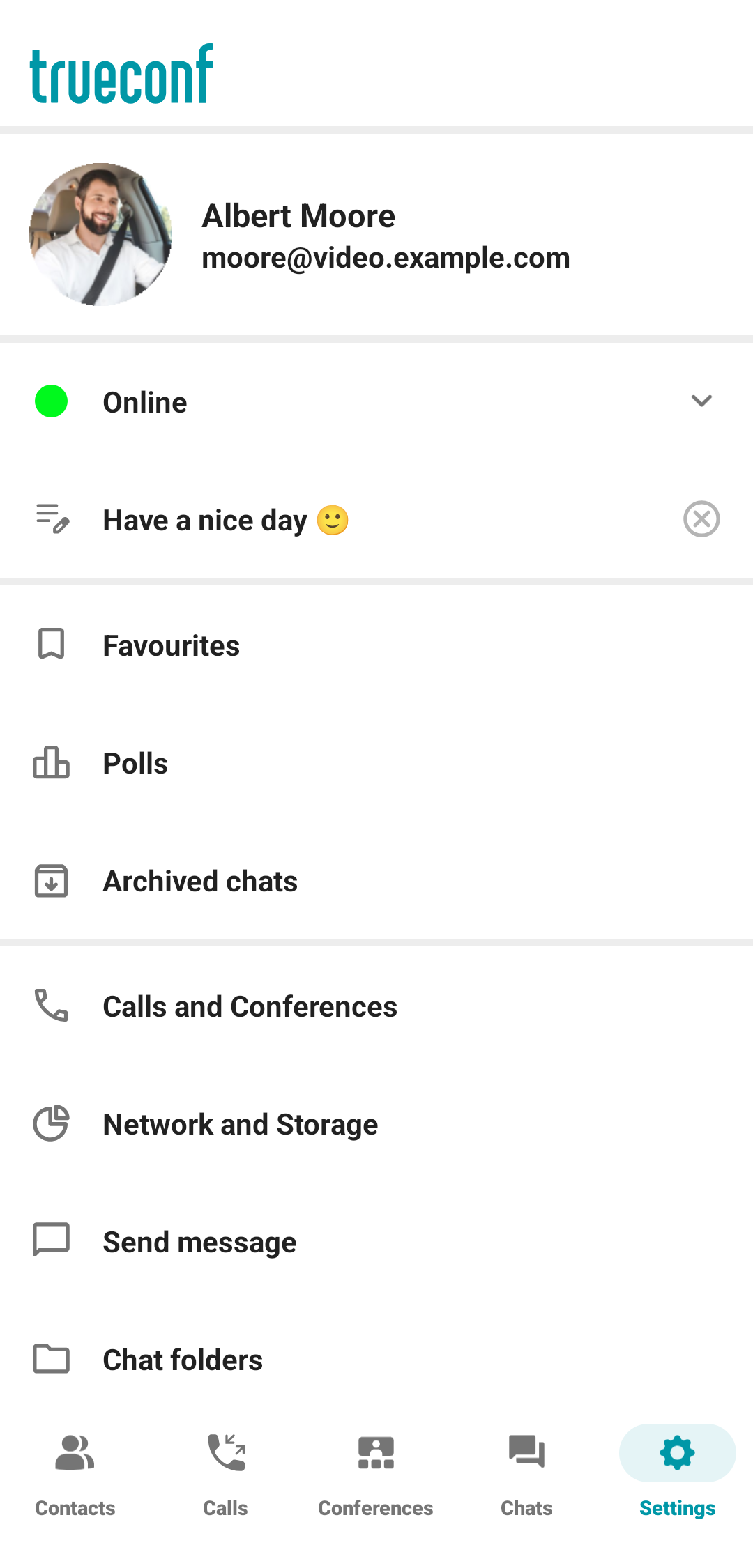This screenshot has width=753, height=1568.
Task: Open Favourites
Action: [x=171, y=645]
